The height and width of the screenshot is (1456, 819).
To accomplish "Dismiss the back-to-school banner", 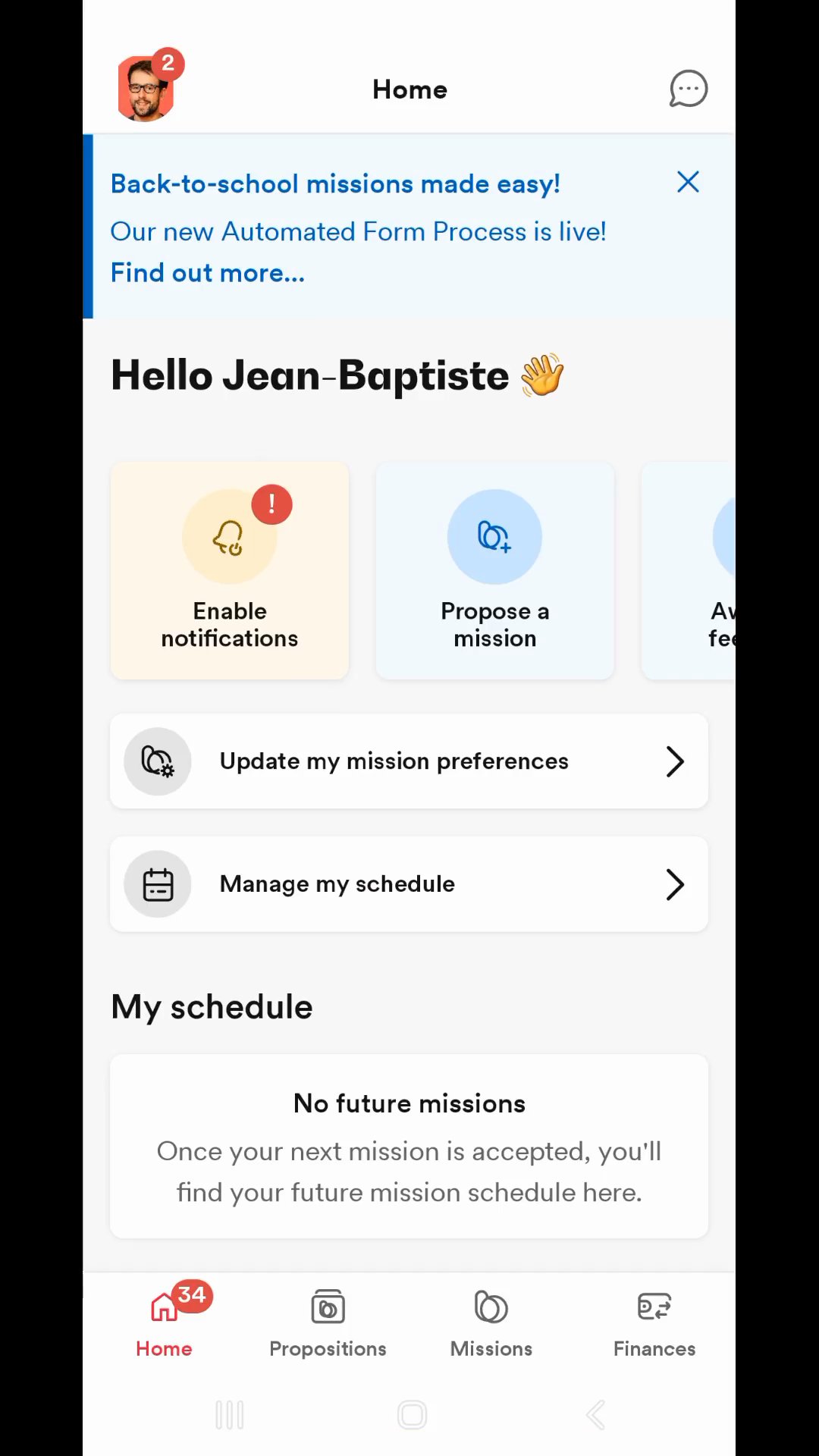I will pos(688,182).
